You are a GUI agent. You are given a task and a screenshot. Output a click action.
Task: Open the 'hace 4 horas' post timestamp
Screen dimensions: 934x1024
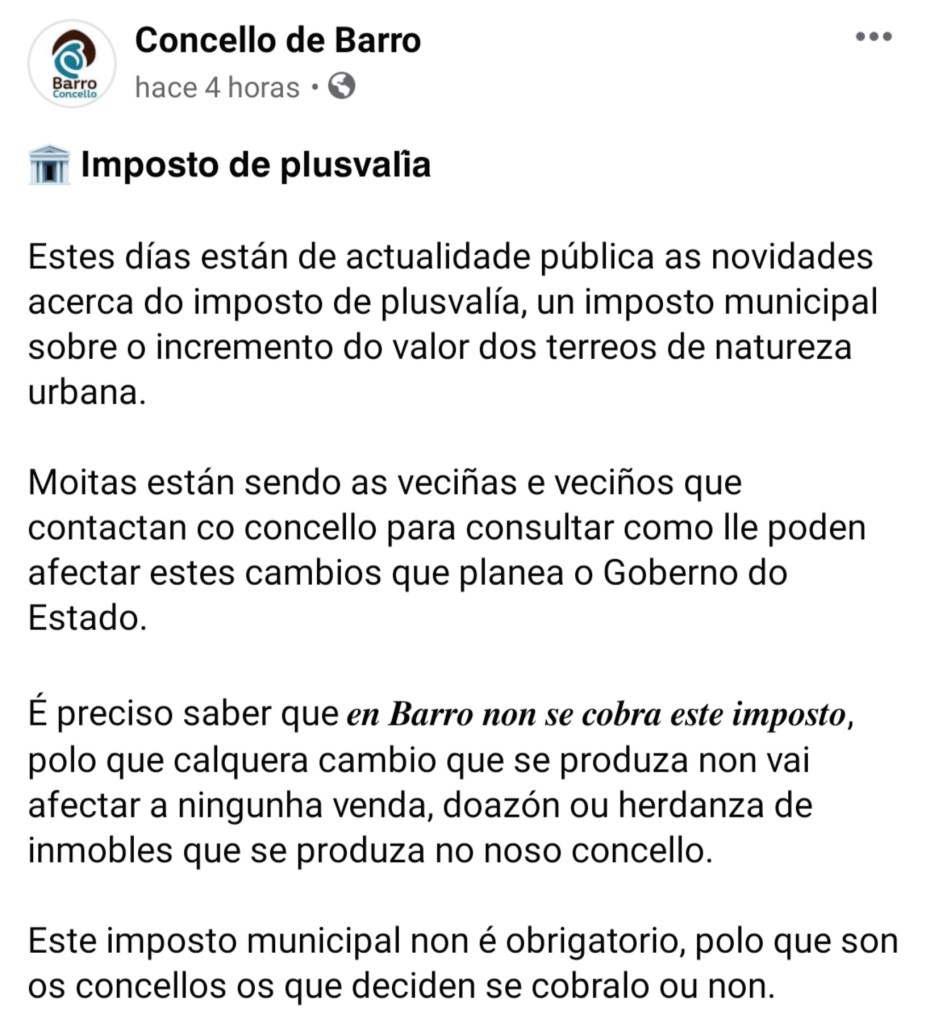point(217,88)
